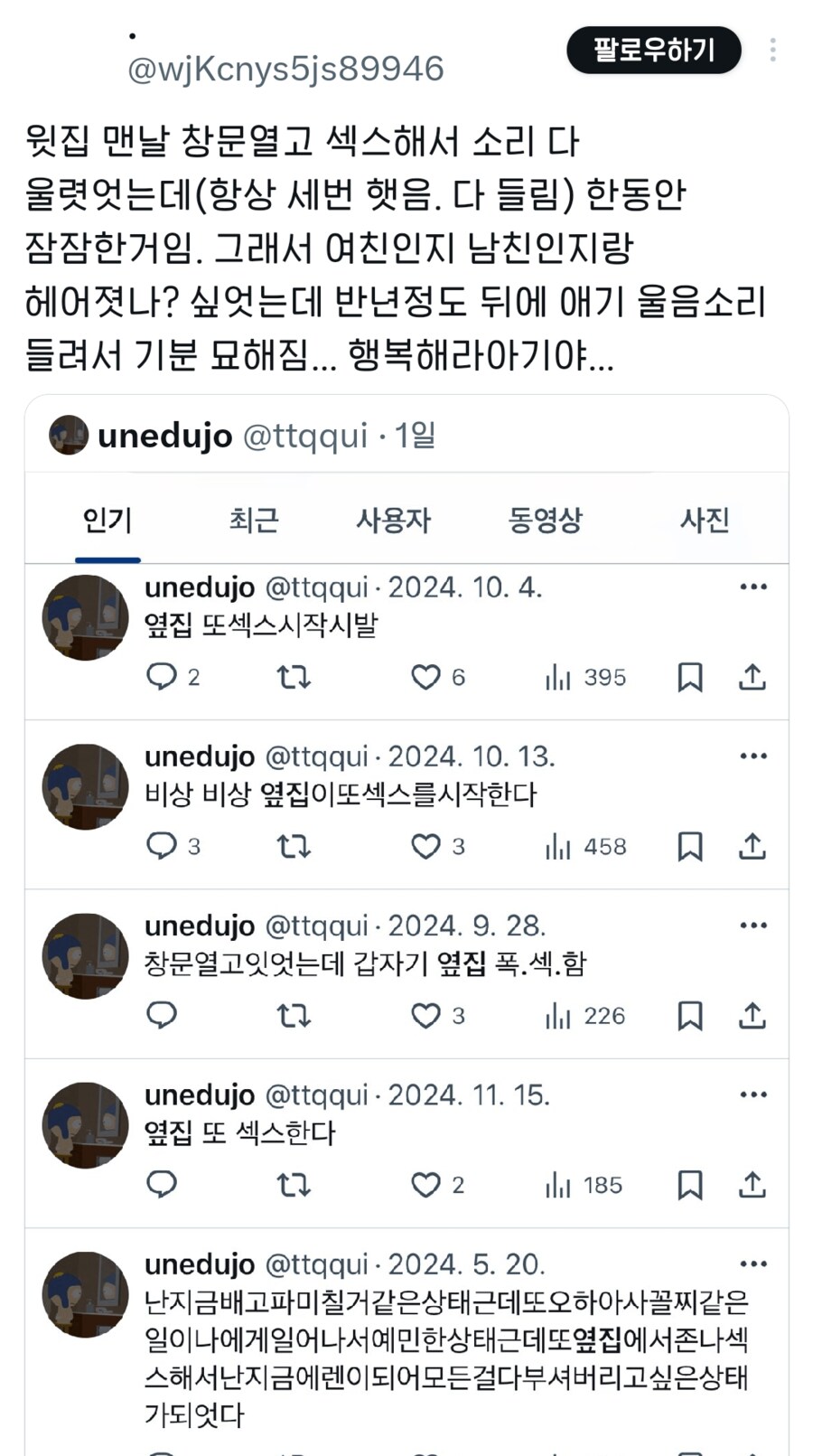Reply to the "옆집 또섹스시작시발" tweet
This screenshot has width=813, height=1456.
pyautogui.click(x=163, y=677)
